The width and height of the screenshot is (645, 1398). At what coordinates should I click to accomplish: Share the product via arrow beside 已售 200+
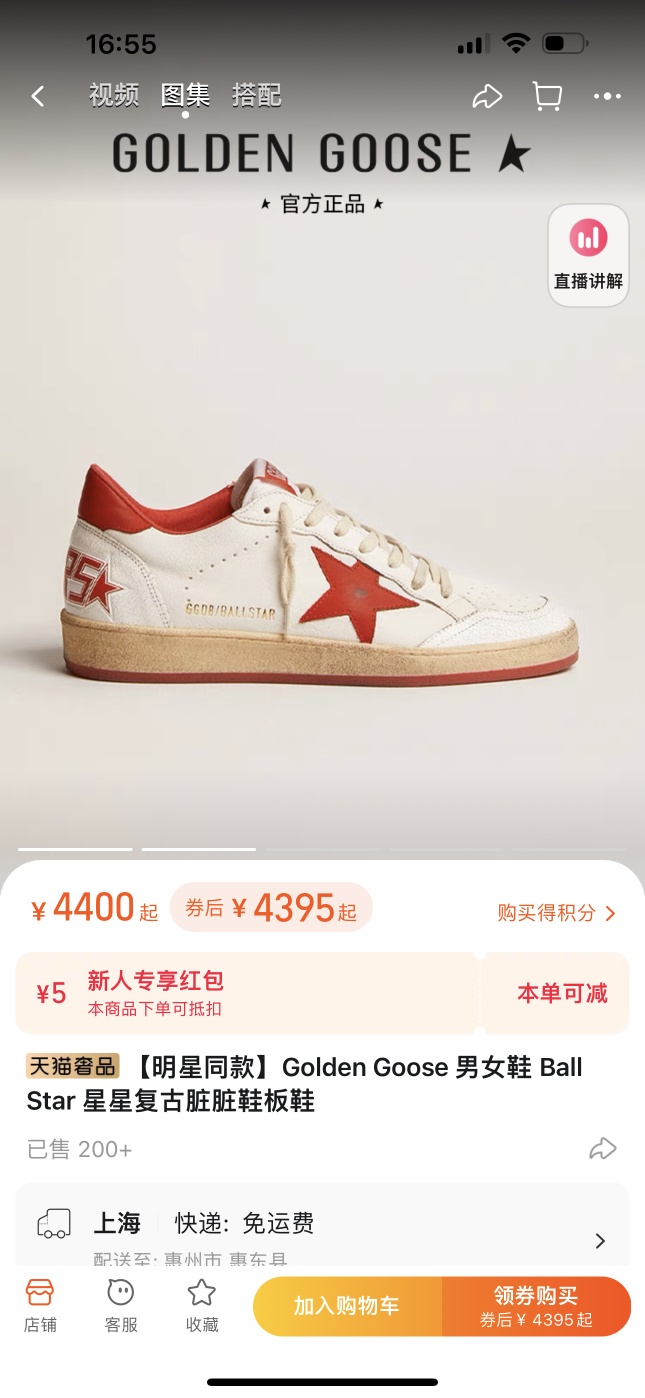click(603, 1149)
